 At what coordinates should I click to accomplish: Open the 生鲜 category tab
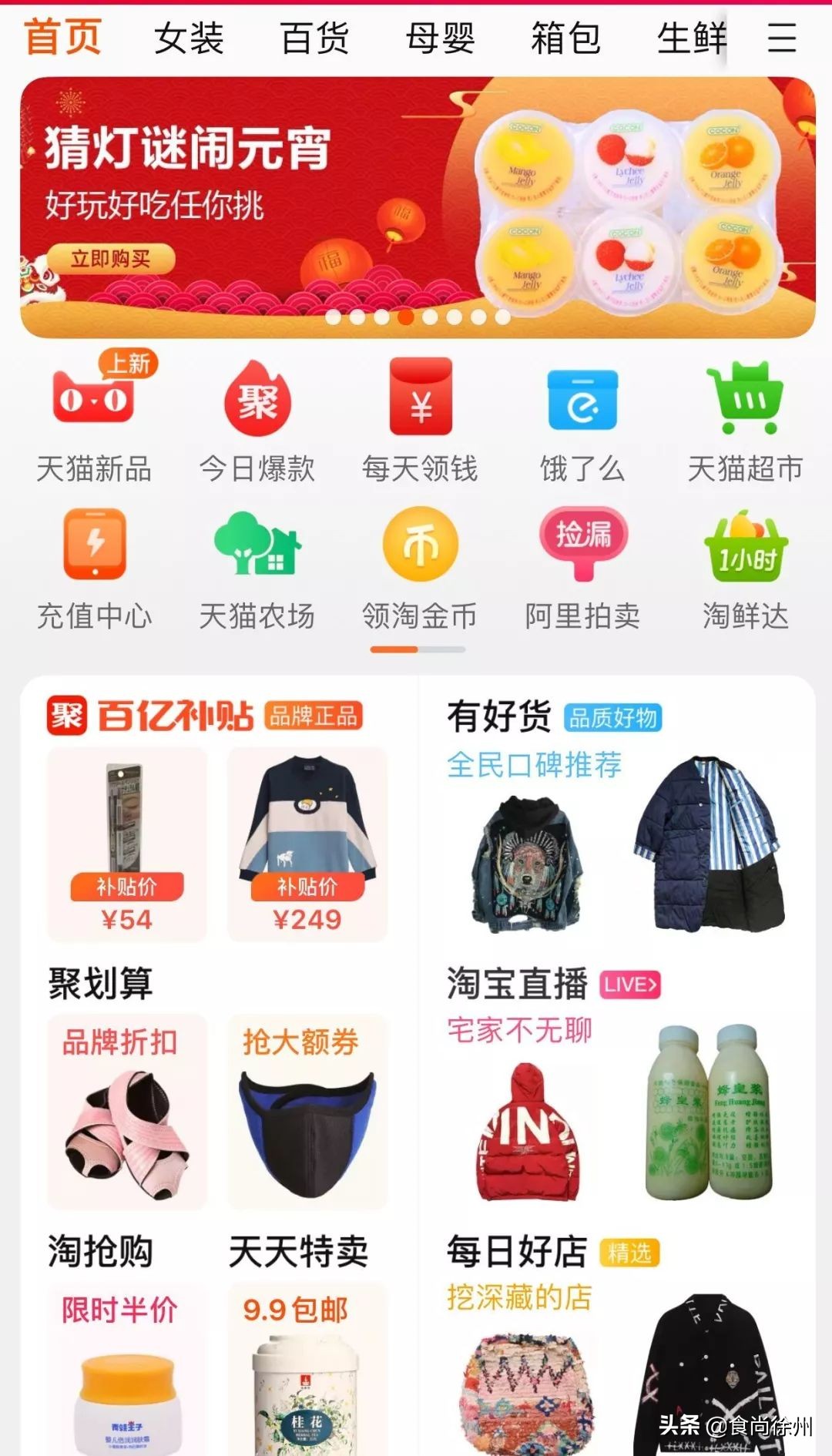693,37
